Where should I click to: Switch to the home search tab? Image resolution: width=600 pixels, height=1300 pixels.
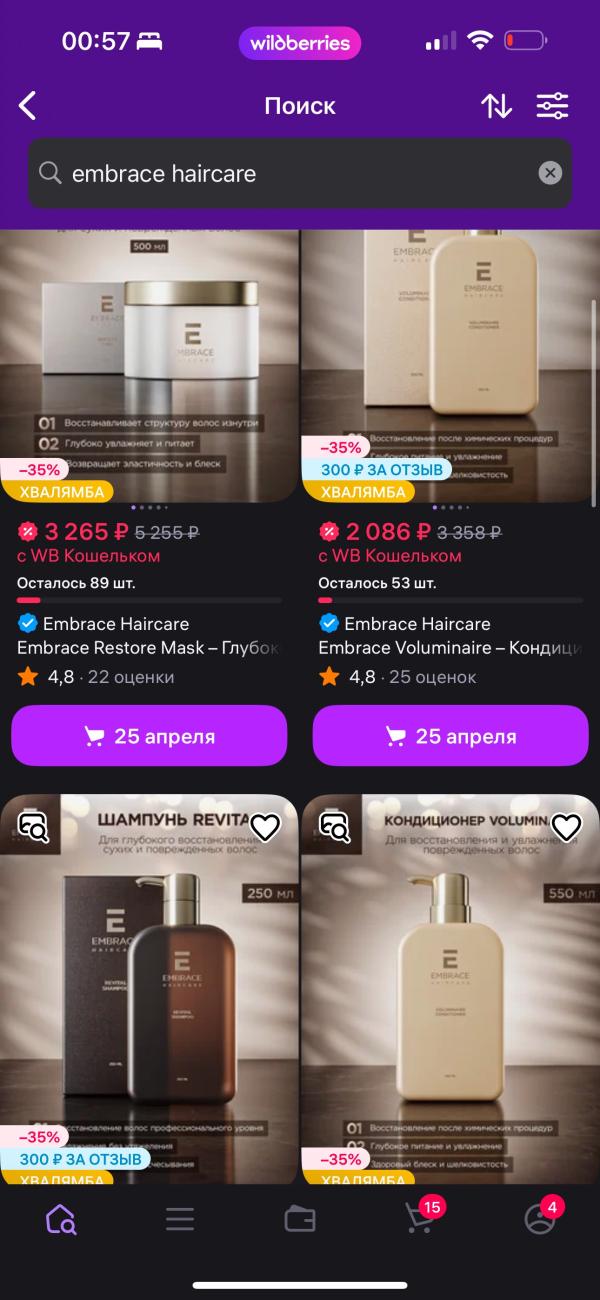pos(60,1219)
